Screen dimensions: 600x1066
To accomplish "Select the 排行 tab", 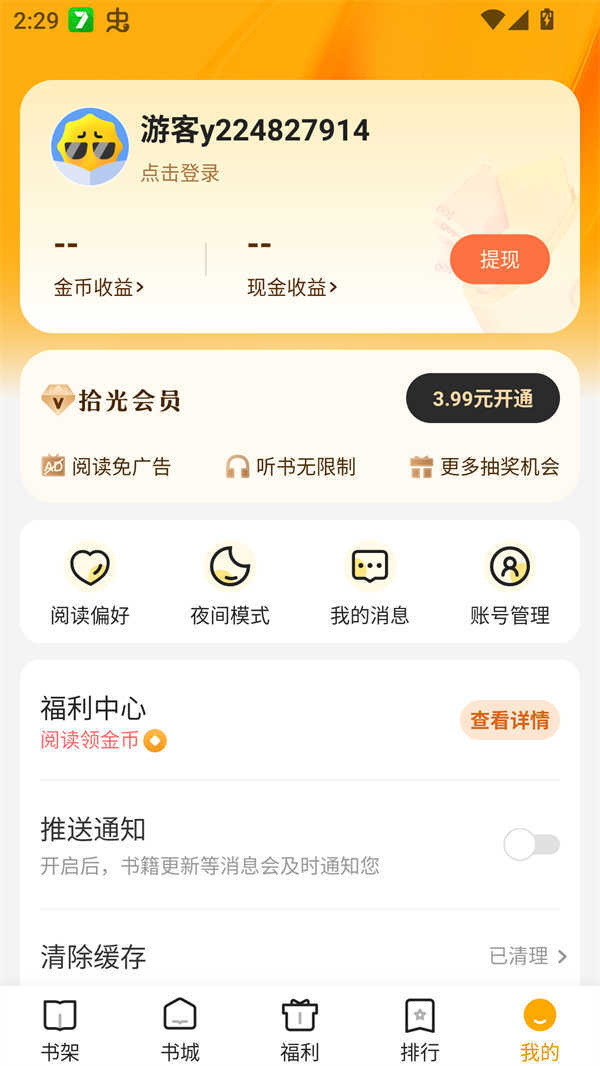I will point(420,1030).
